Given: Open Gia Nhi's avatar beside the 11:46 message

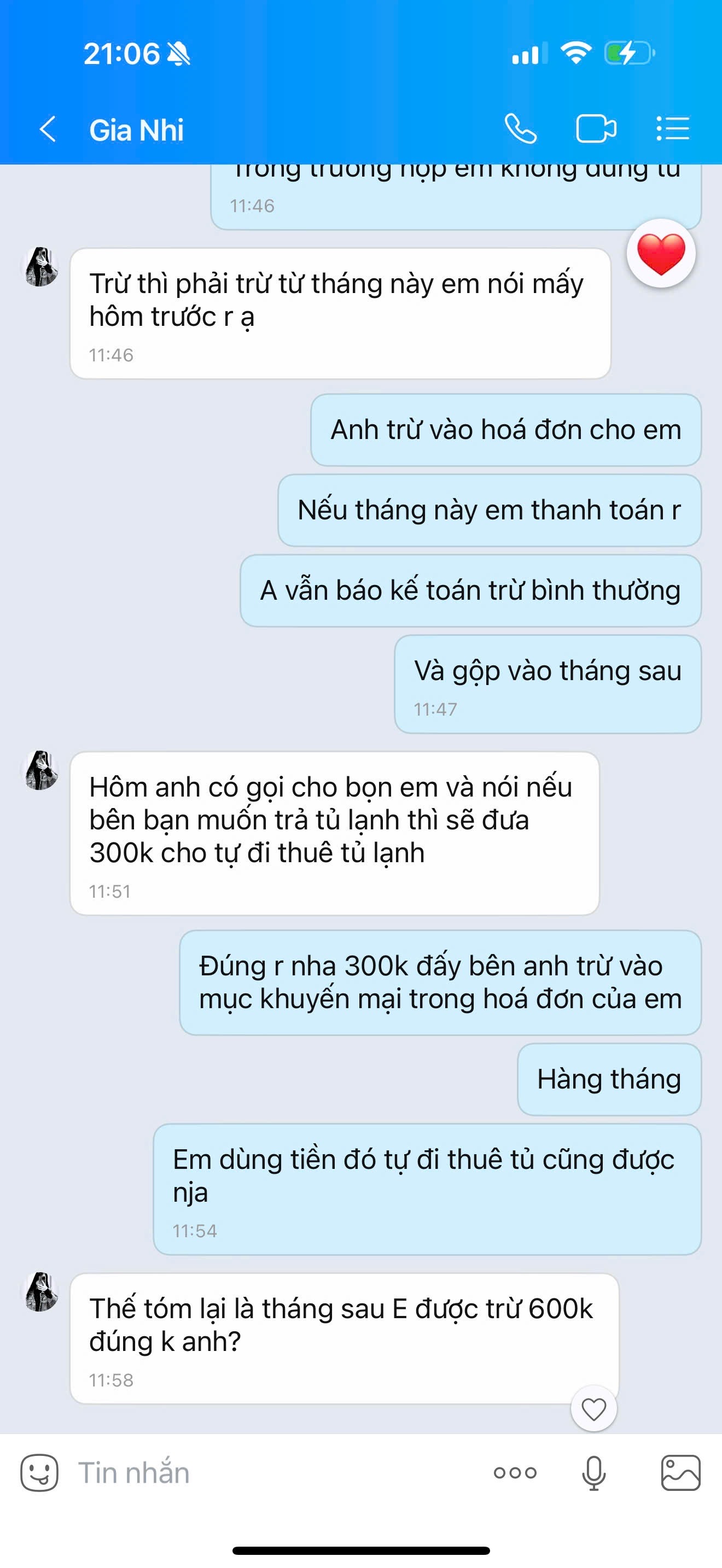Looking at the screenshot, I should (x=41, y=267).
